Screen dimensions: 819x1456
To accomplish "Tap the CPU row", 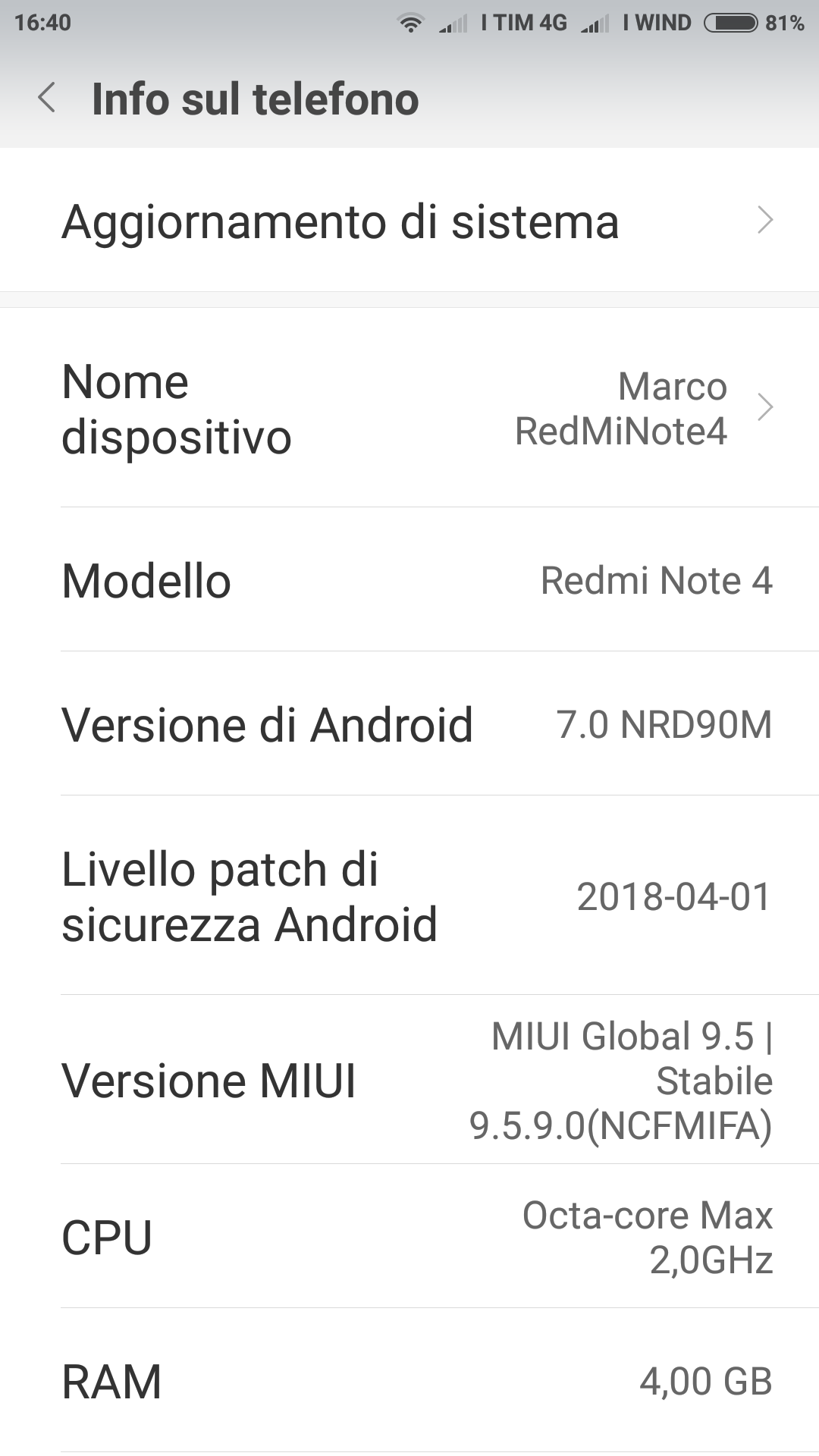I will pos(409,1236).
